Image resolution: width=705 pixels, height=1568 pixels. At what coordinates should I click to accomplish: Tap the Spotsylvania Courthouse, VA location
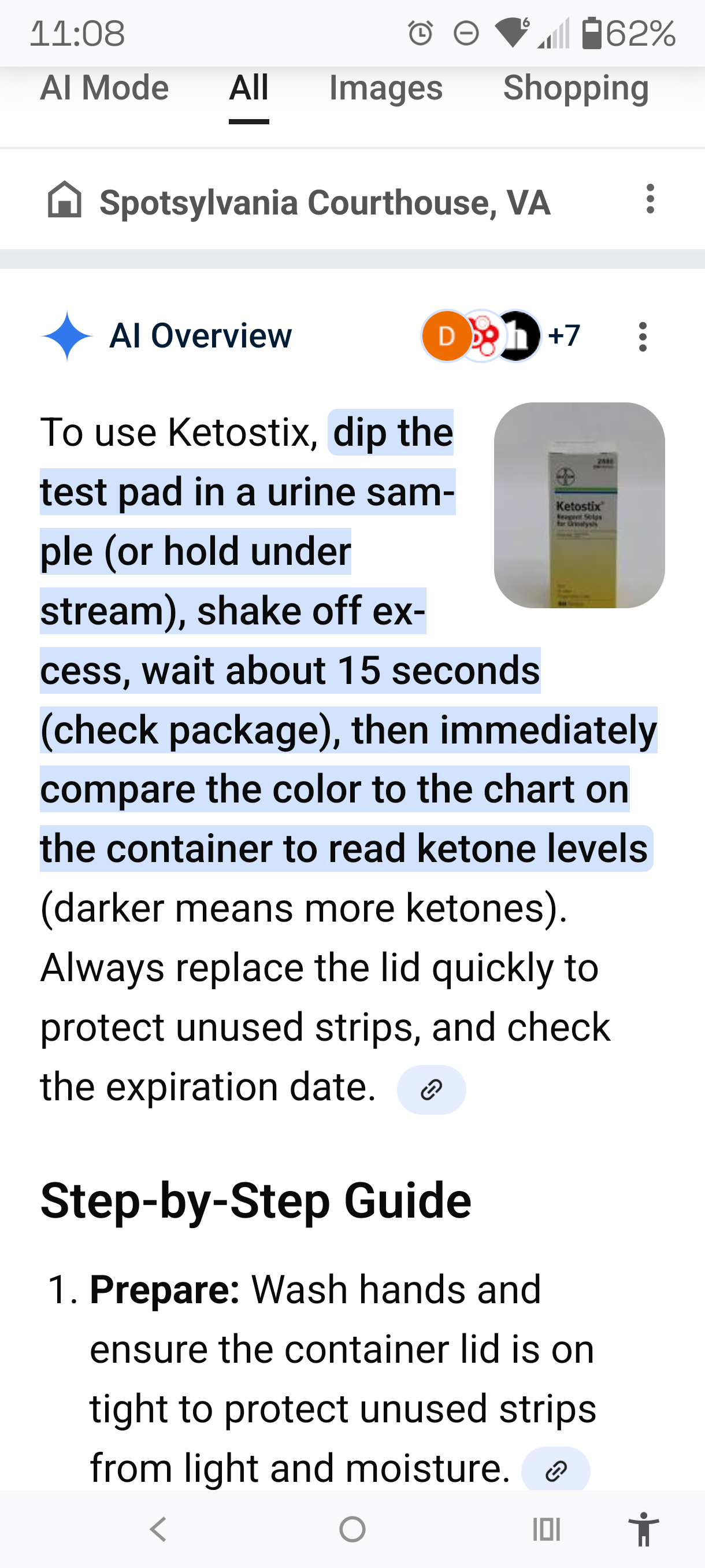325,202
